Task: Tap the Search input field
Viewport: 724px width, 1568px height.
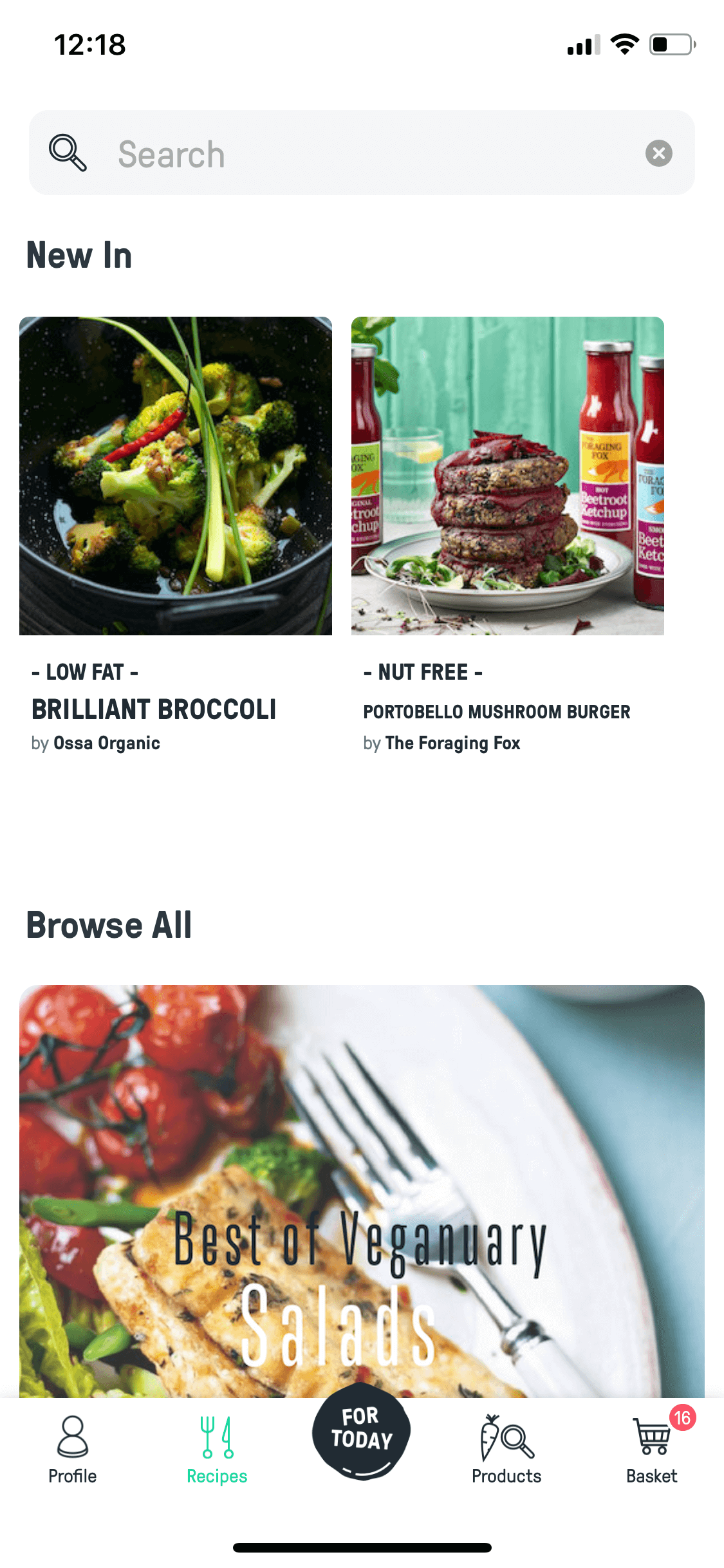Action: tap(362, 153)
